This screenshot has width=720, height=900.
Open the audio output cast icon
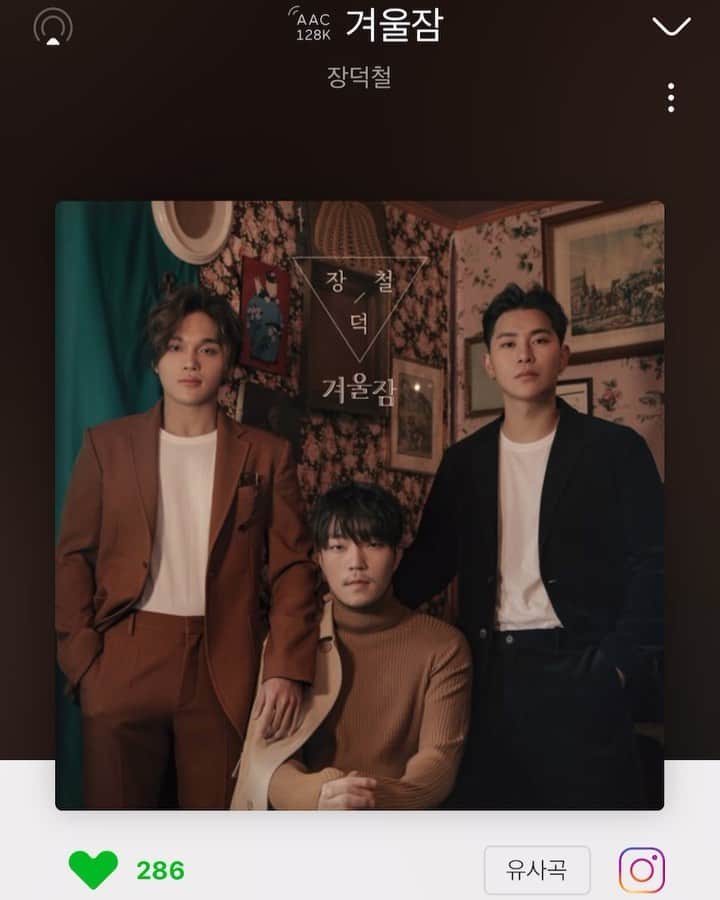click(53, 27)
